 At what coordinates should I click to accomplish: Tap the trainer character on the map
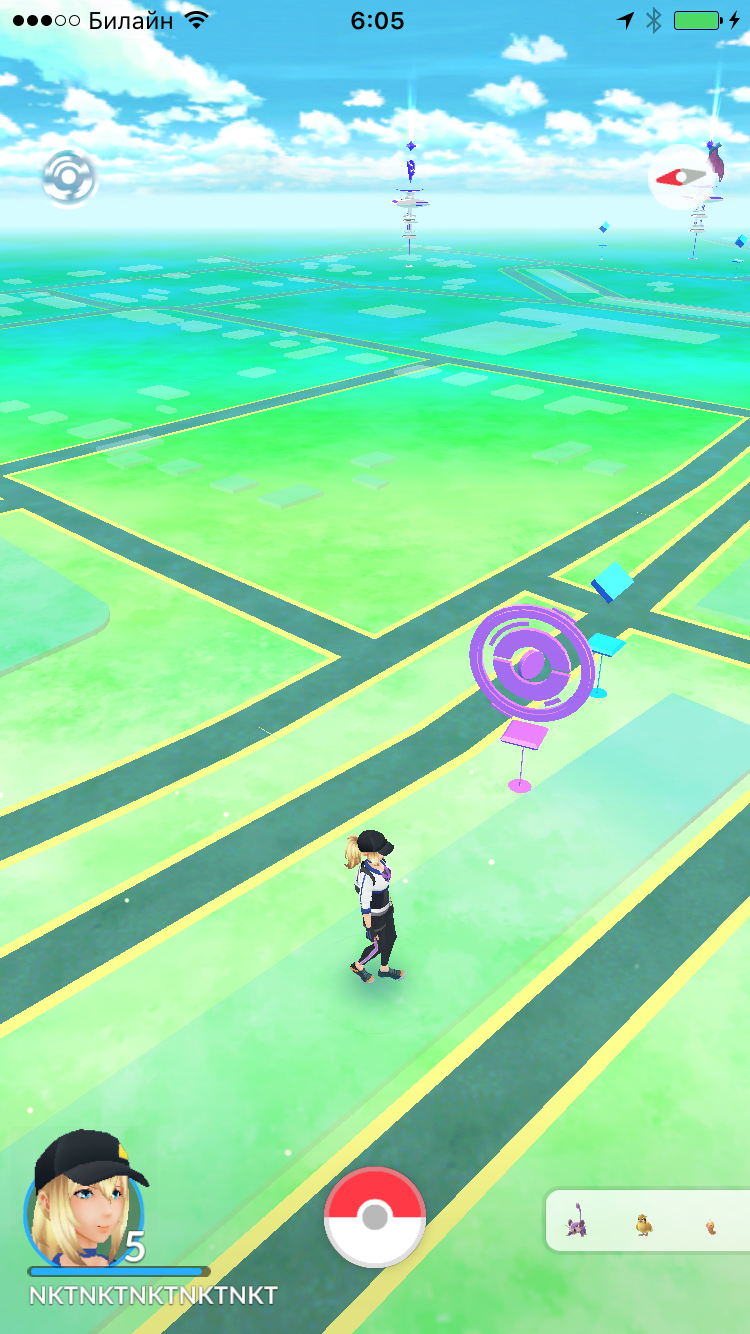374,905
